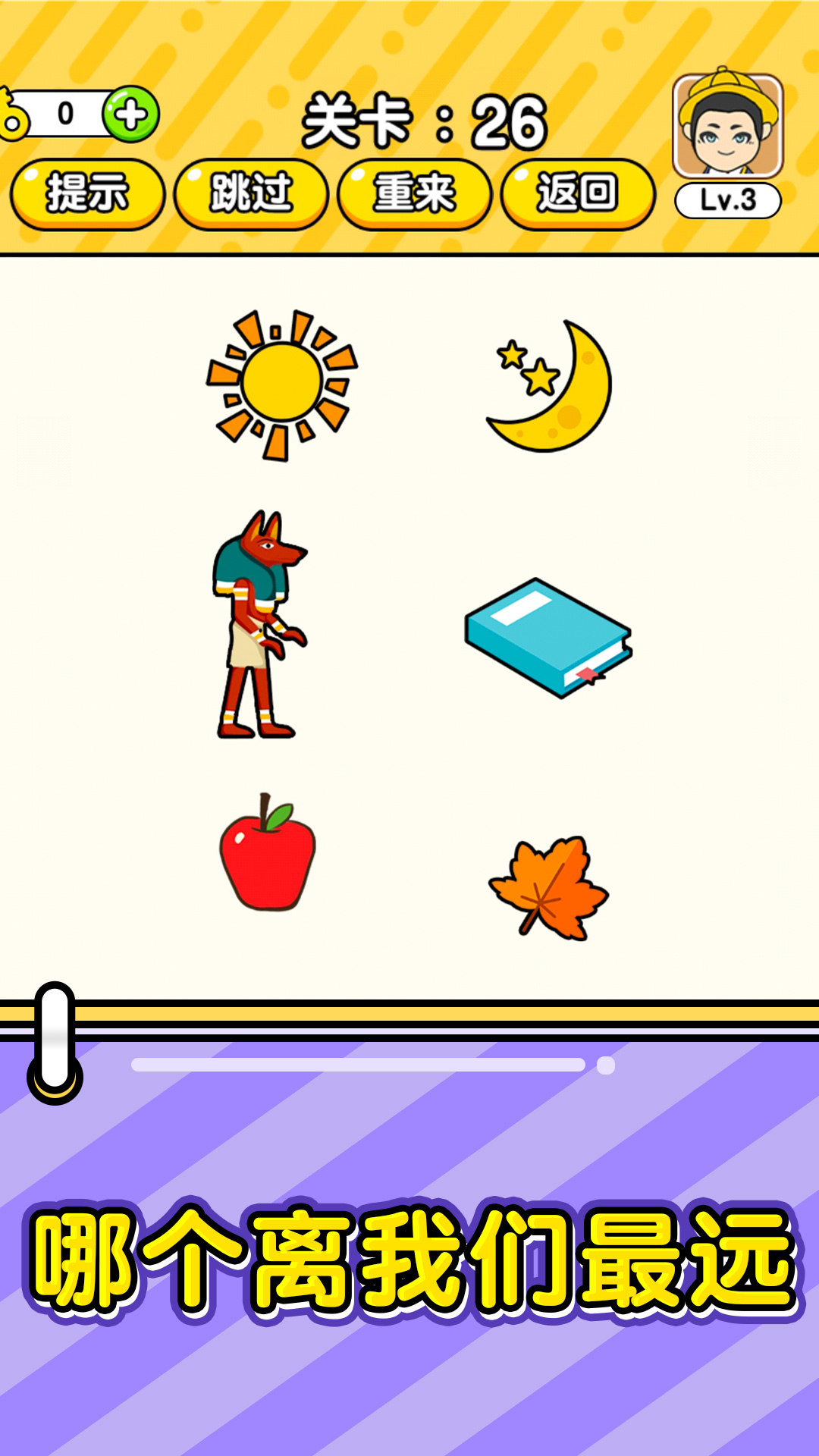
Task: Tap the 提示 hint button
Action: click(x=87, y=193)
